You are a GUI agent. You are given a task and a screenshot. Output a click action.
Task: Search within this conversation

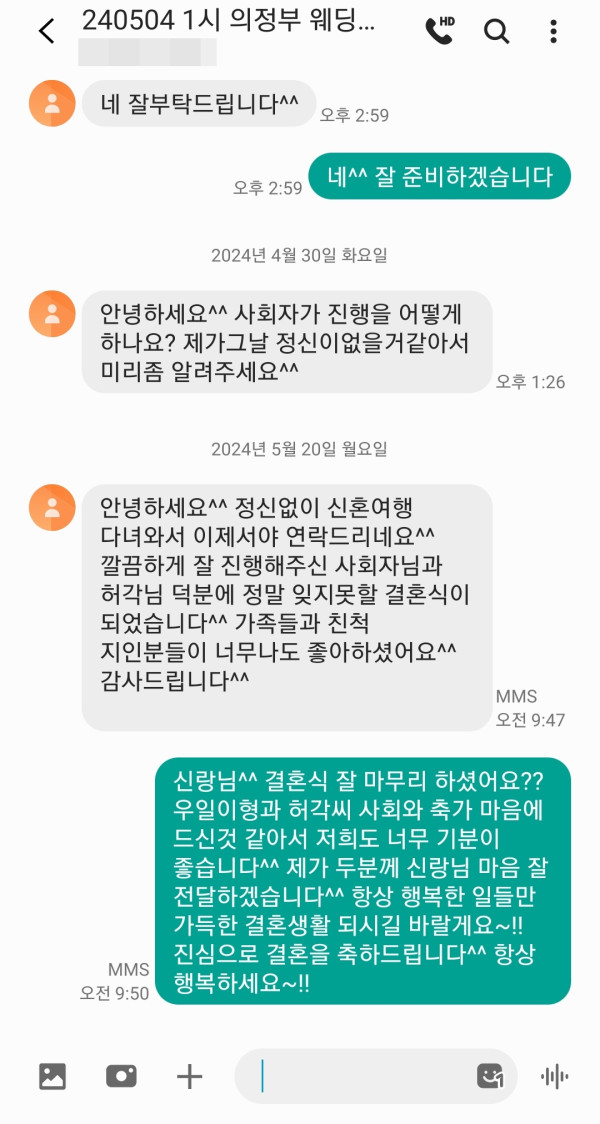pyautogui.click(x=496, y=31)
